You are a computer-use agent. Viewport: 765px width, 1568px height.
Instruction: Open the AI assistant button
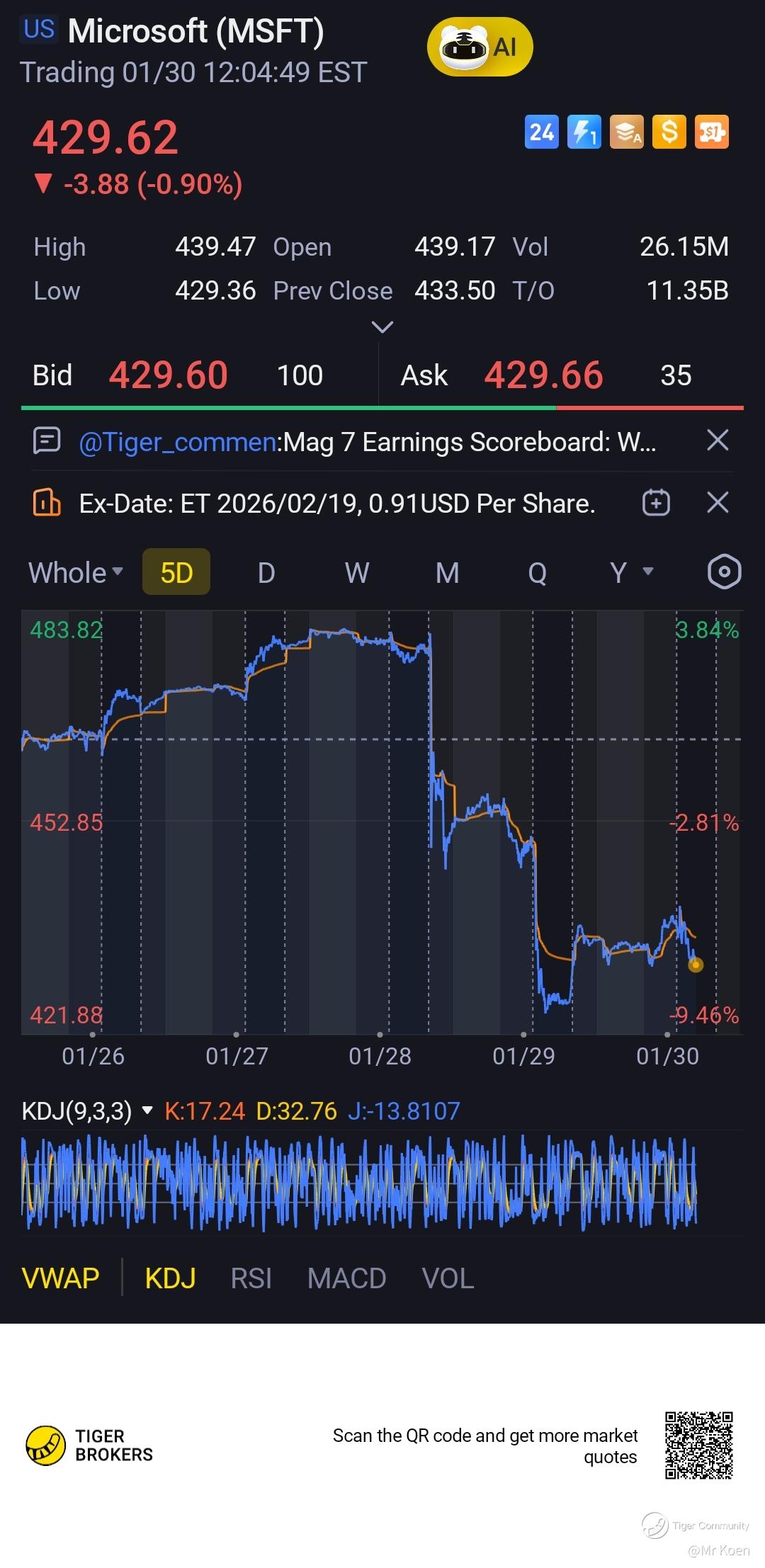480,47
